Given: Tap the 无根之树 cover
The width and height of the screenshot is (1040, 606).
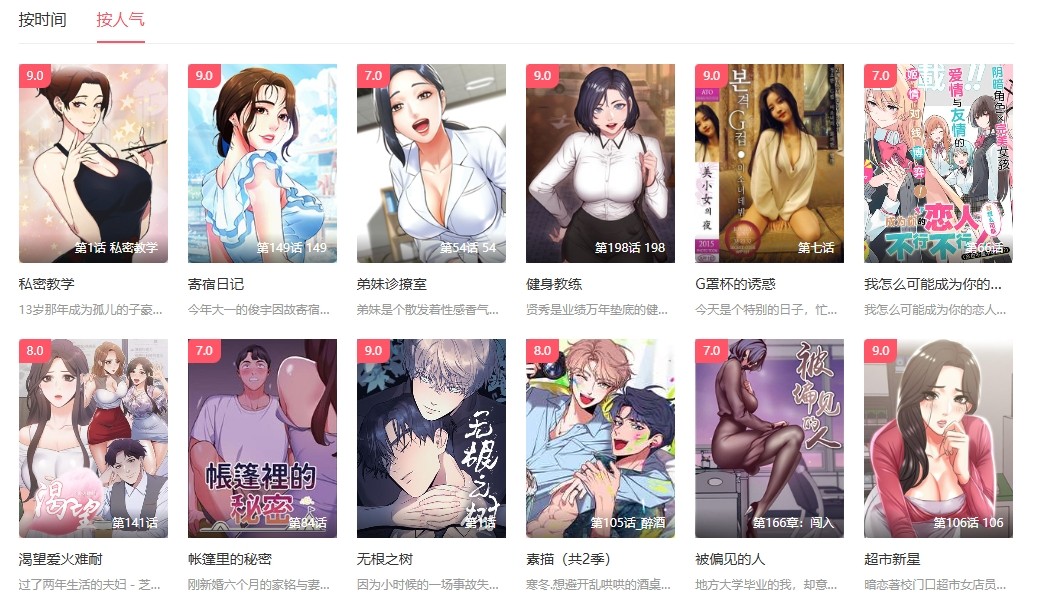Looking at the screenshot, I should click(431, 438).
